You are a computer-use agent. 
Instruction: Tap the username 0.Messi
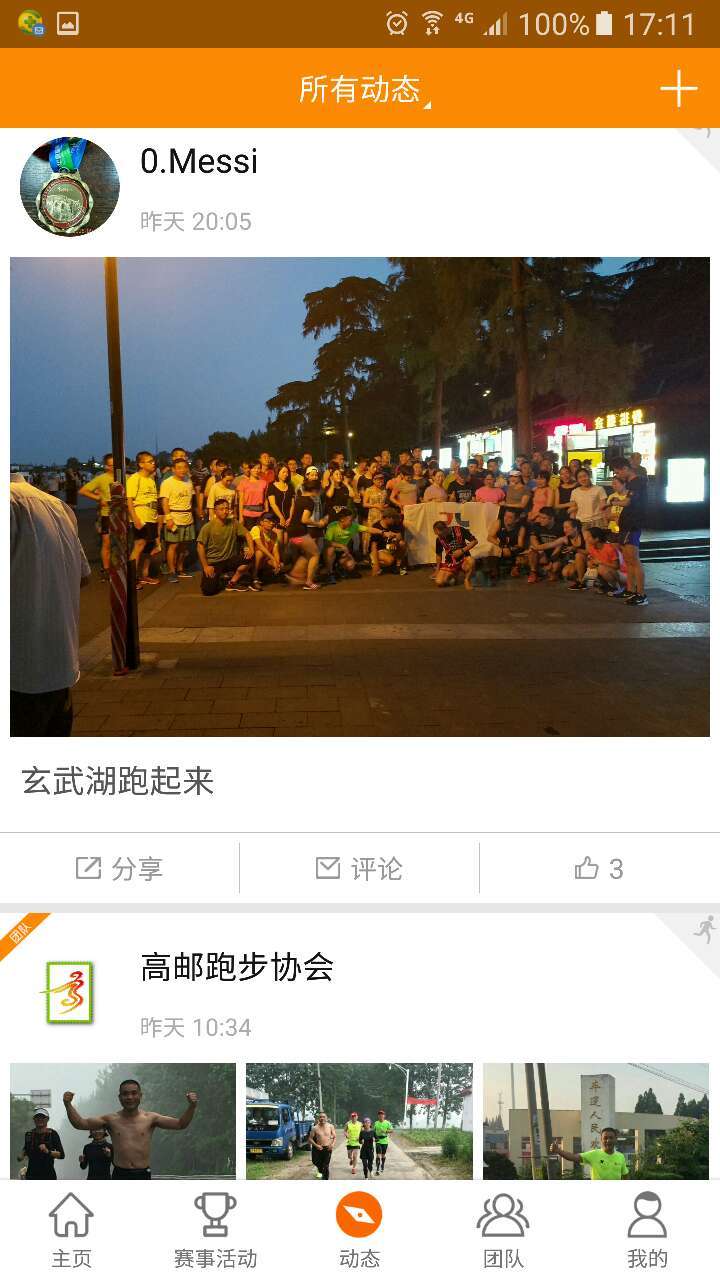coord(198,162)
